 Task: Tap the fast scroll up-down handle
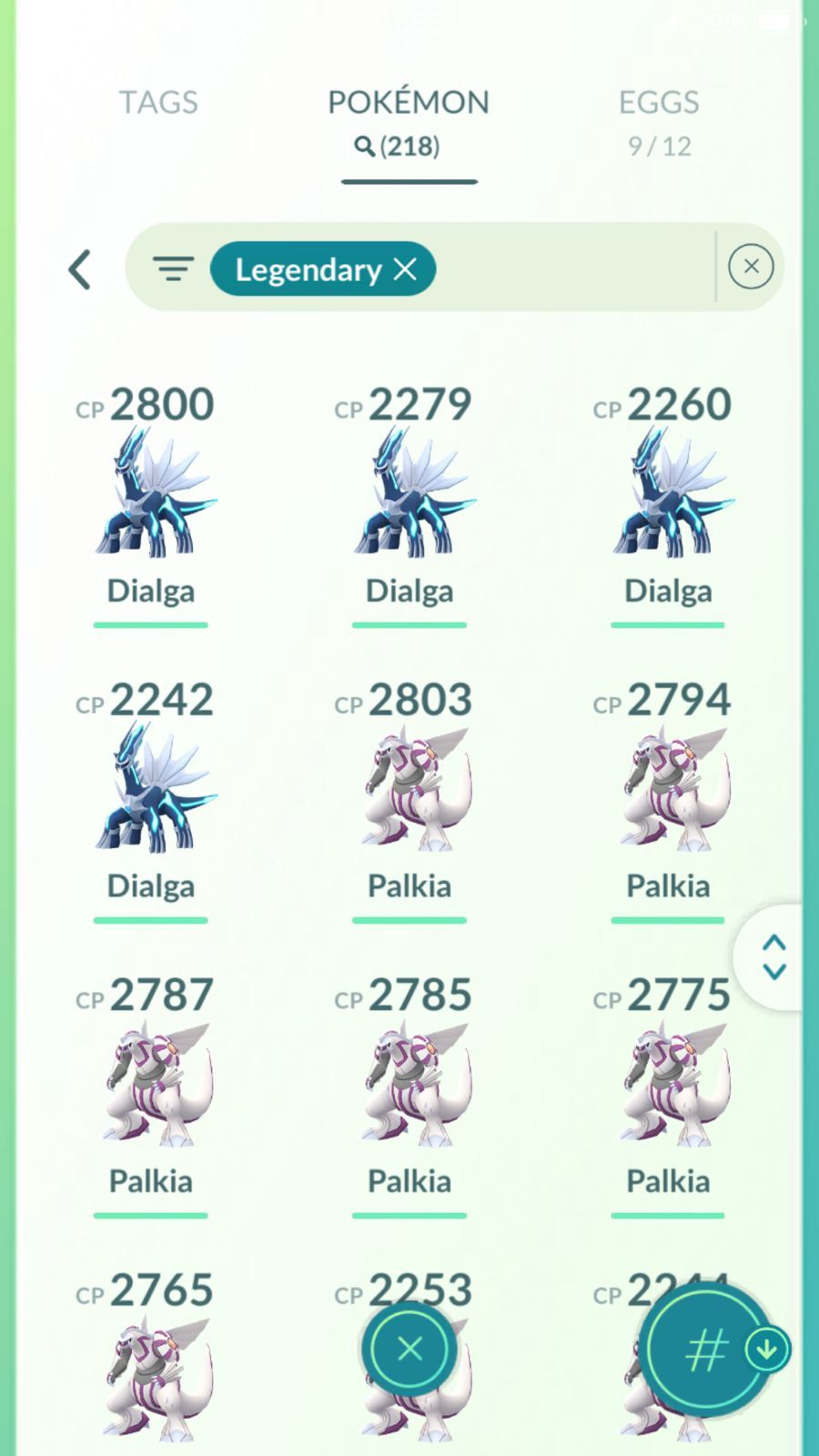pyautogui.click(x=773, y=957)
